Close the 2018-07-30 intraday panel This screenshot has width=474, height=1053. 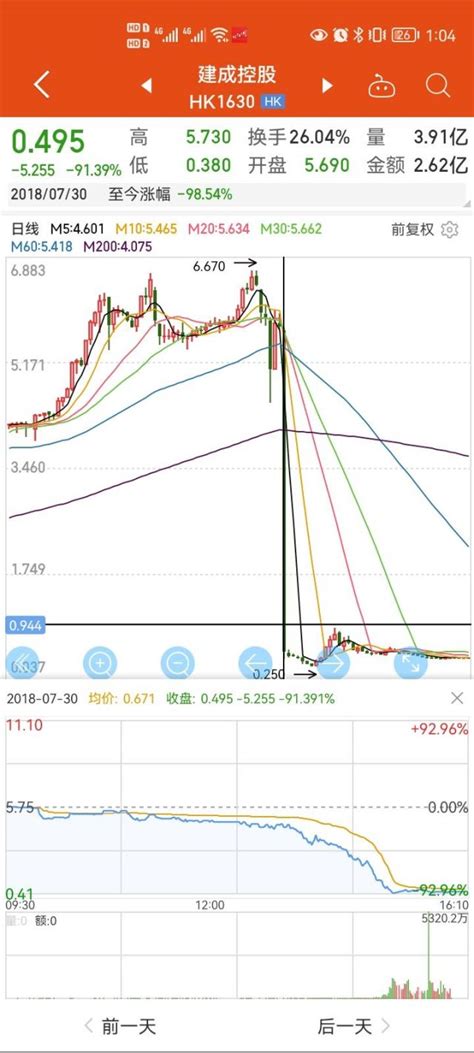pyautogui.click(x=457, y=698)
